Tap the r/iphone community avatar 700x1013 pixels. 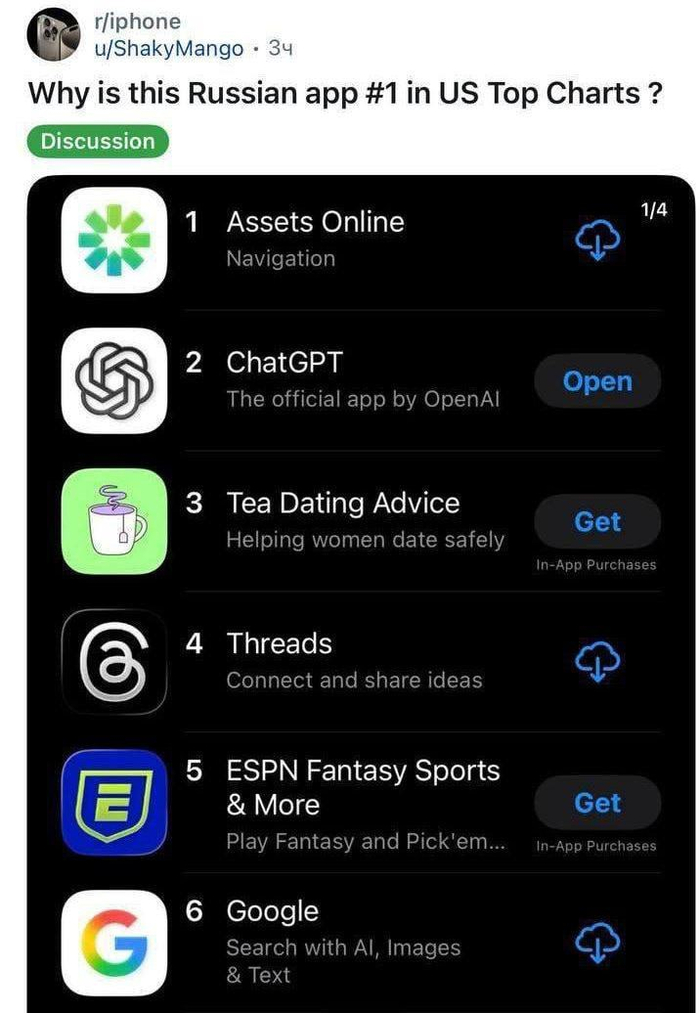[52, 35]
